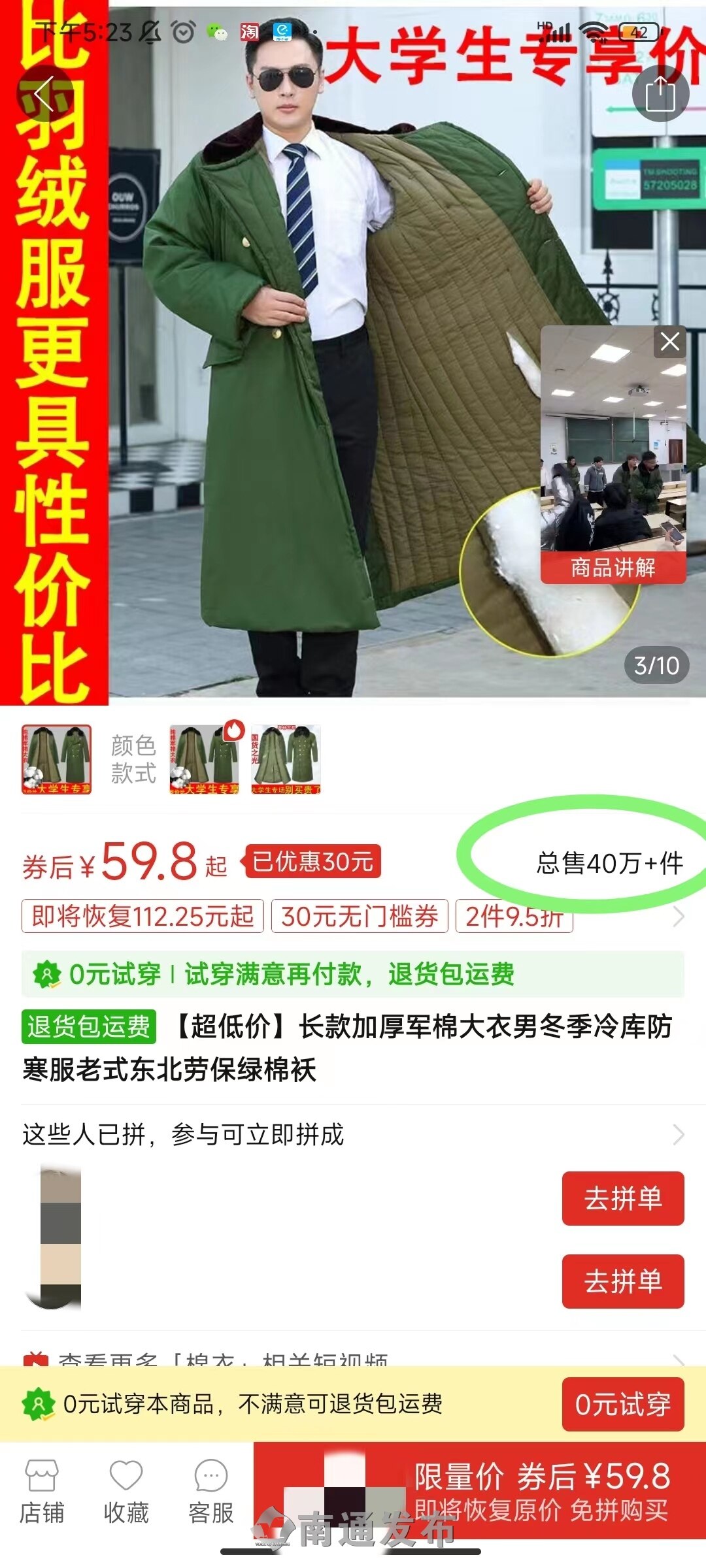Tap the second 去拼单 button
Viewport: 706px width, 1568px height.
(622, 1281)
